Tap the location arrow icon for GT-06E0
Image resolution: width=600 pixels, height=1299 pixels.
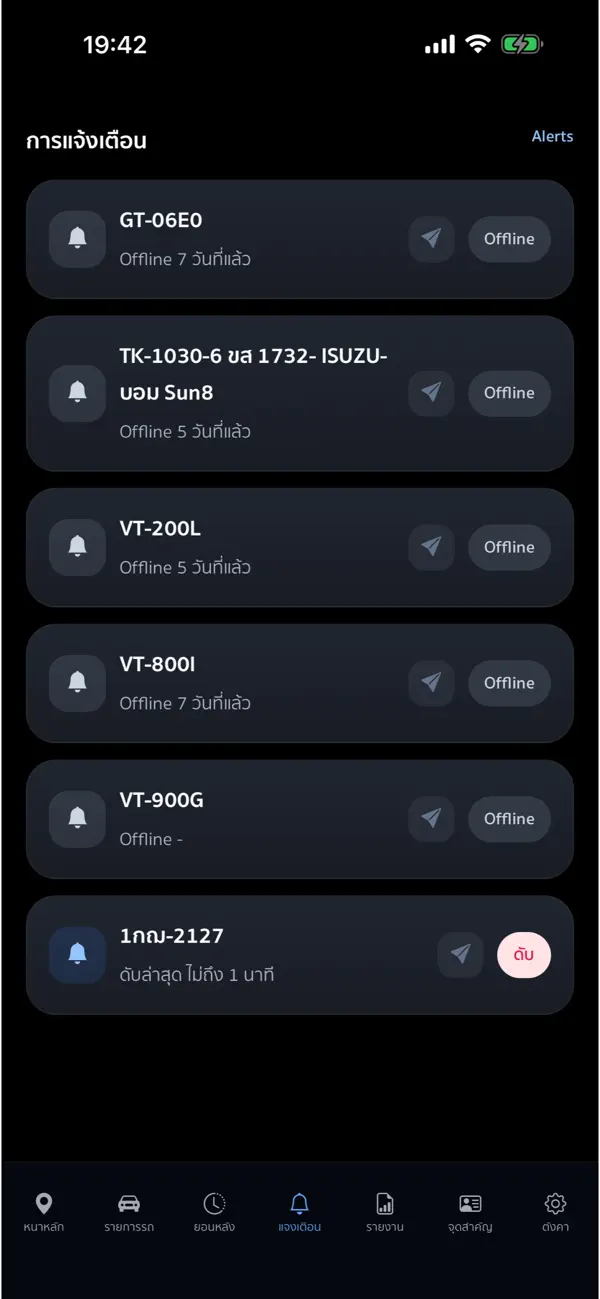tap(431, 239)
